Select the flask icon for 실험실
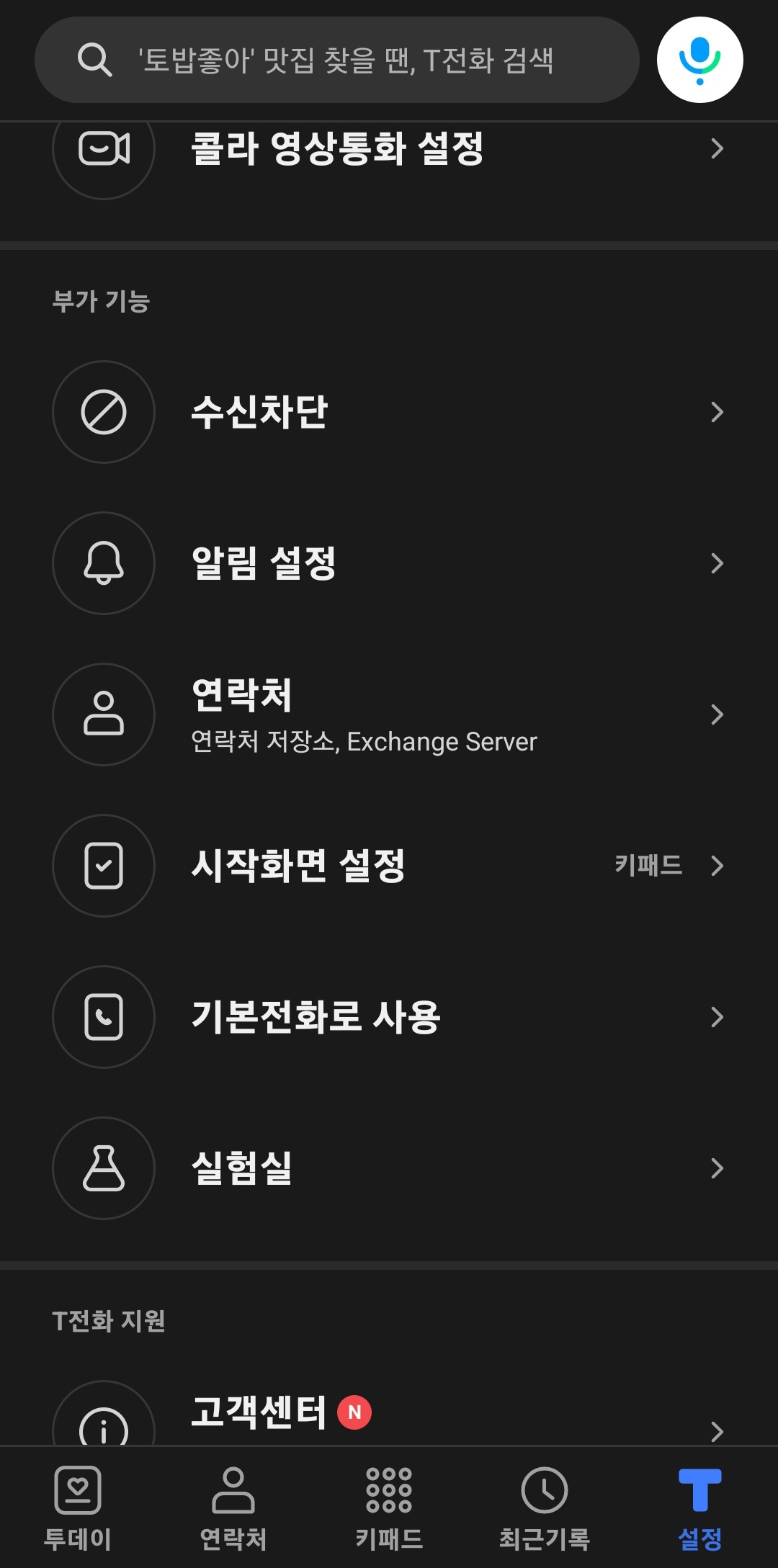 pos(103,1168)
